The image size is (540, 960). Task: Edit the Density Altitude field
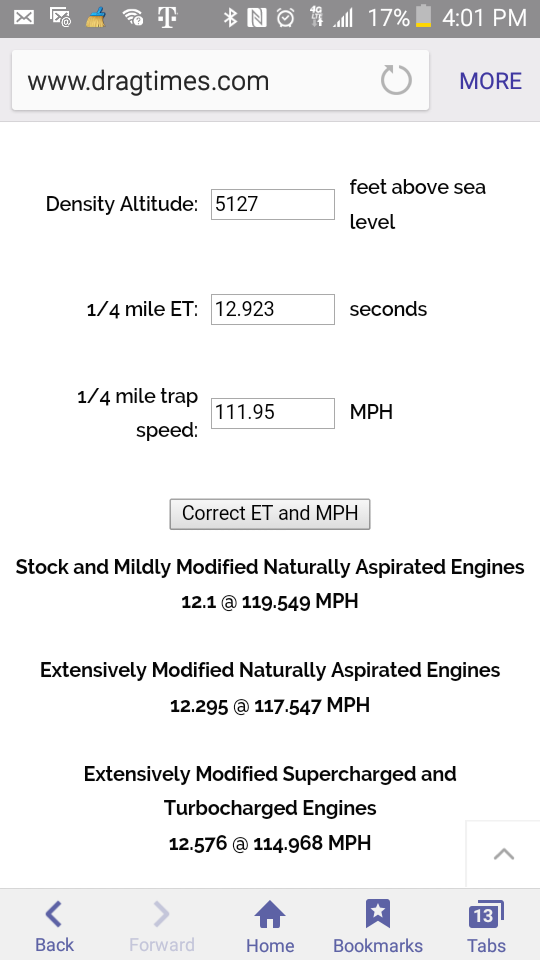(x=273, y=204)
